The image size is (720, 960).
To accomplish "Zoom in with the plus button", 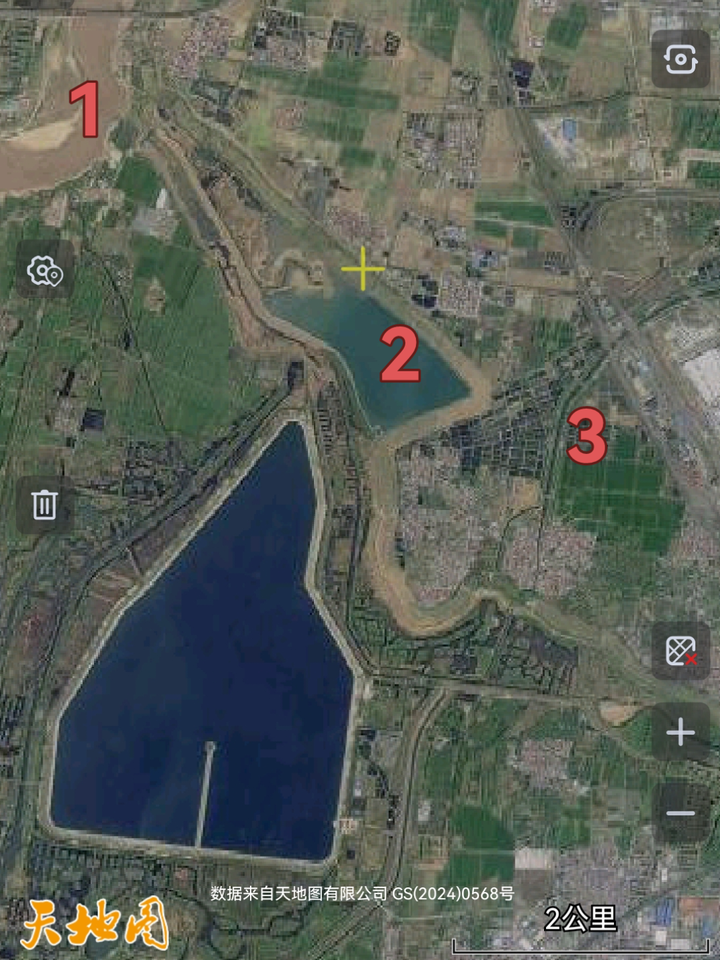I will pos(681,732).
